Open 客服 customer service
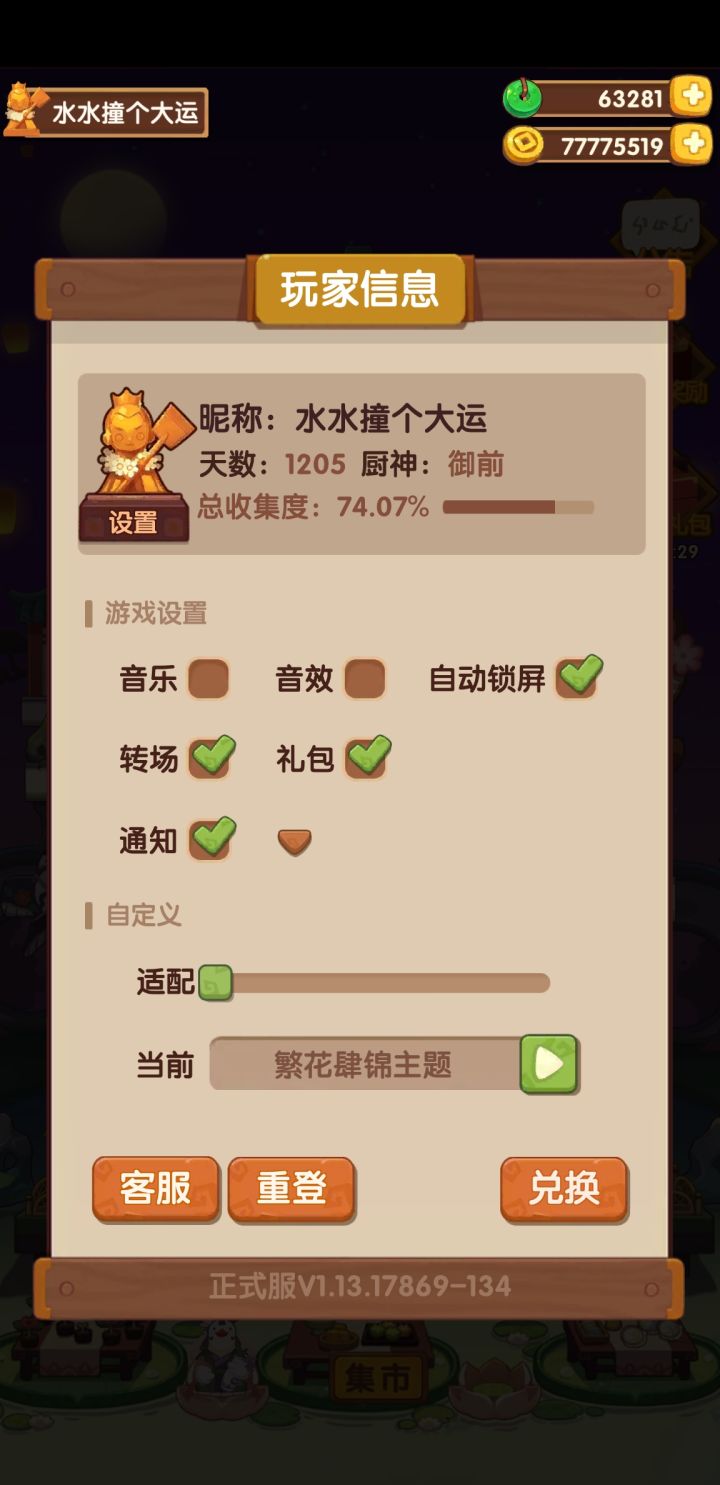 point(156,1189)
